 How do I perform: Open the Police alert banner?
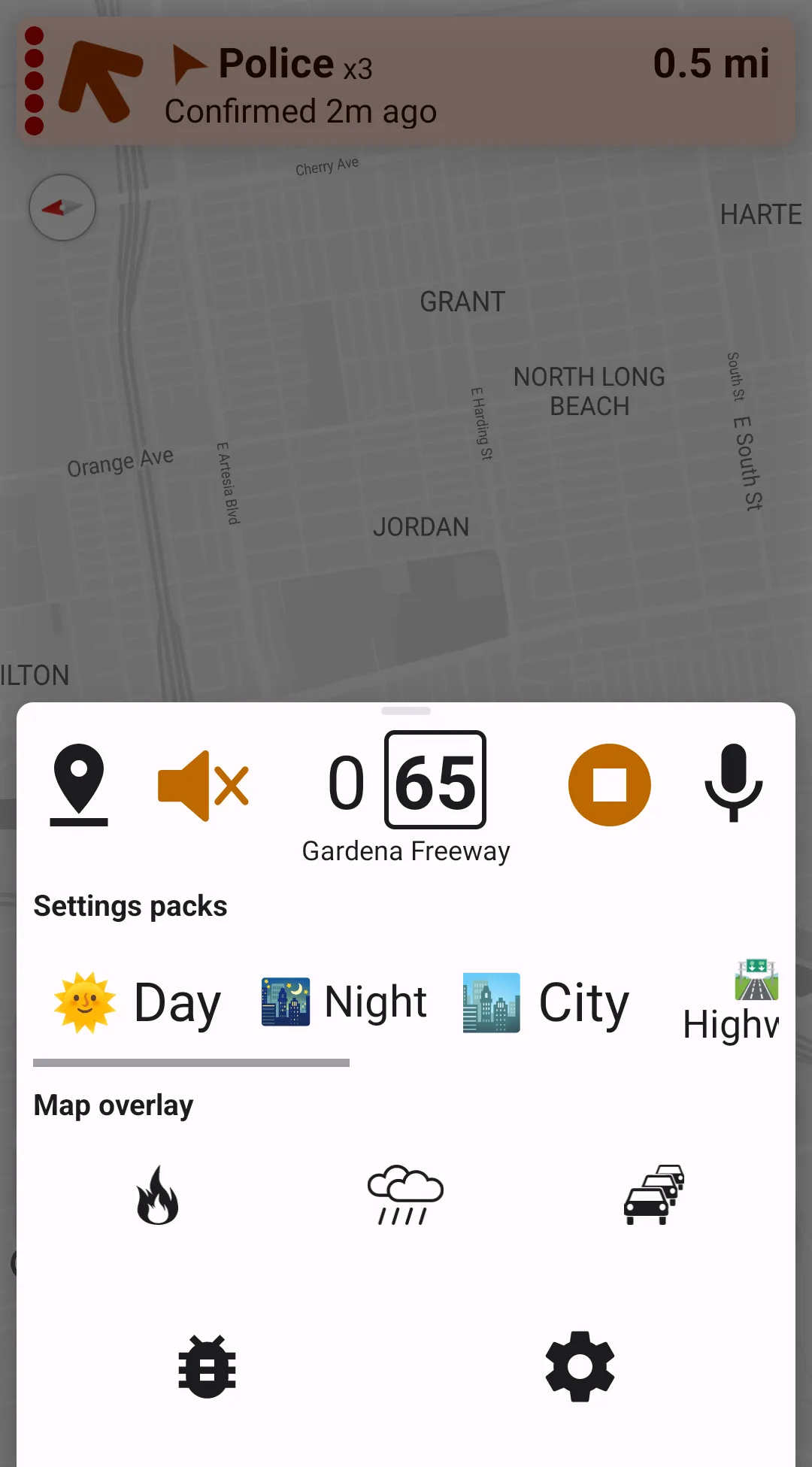point(406,81)
